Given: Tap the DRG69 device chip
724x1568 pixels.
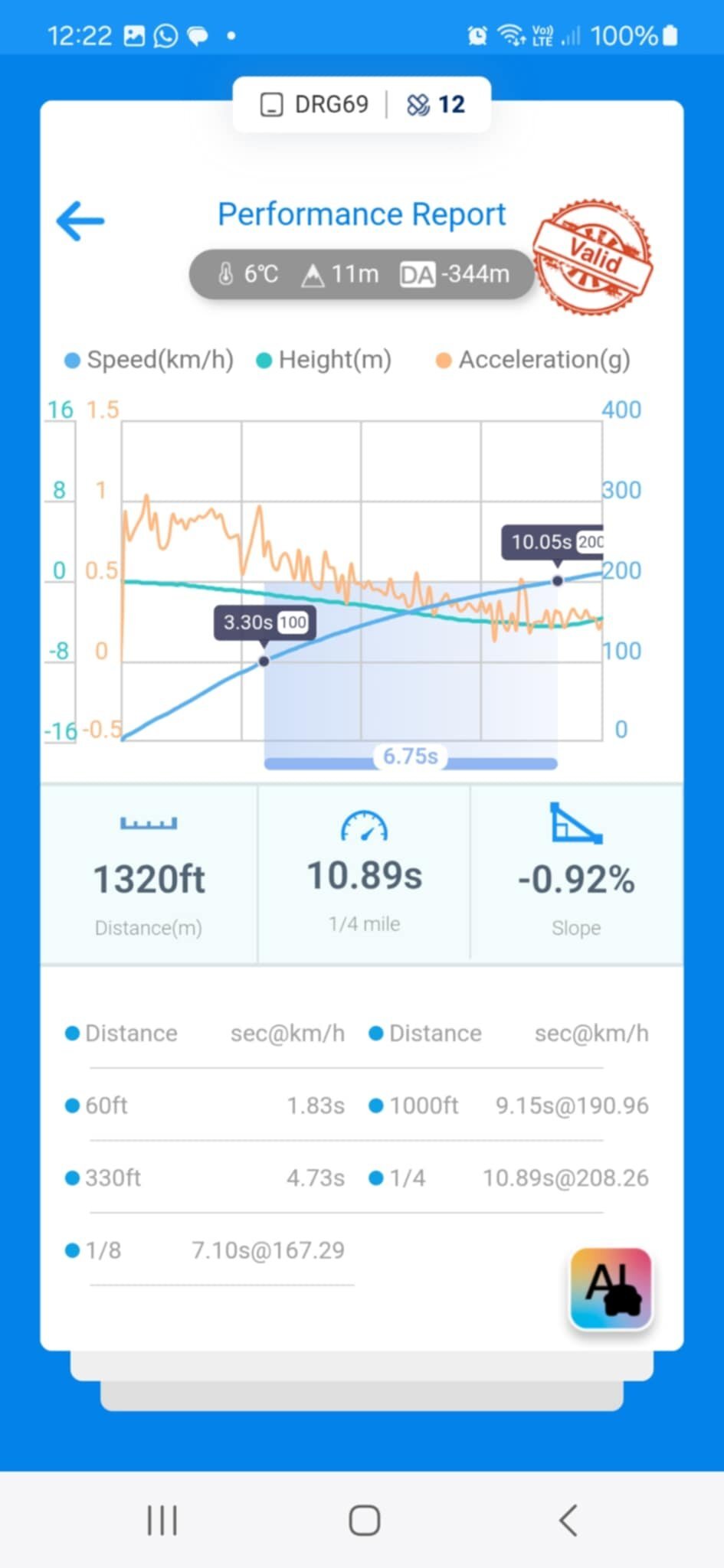Looking at the screenshot, I should pos(315,104).
